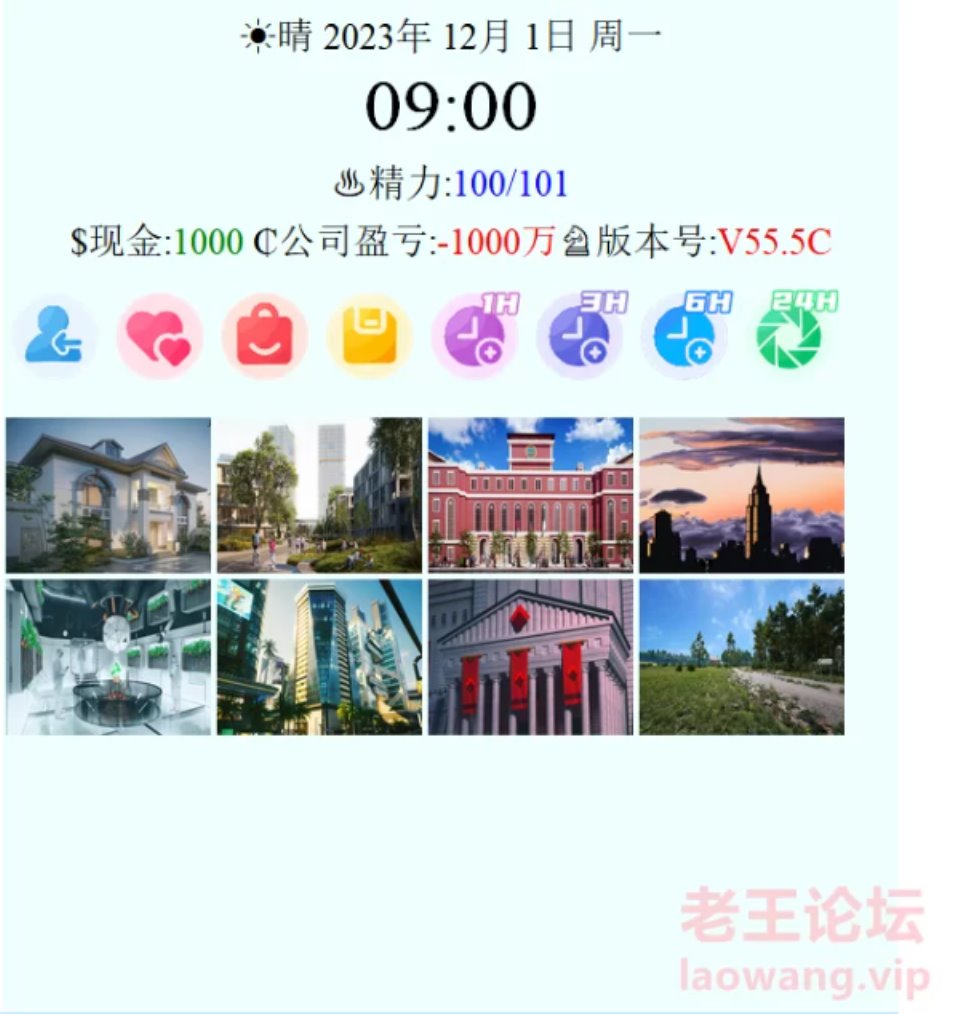
Task: Go to the glass office skyscrapers
Action: pyautogui.click(x=319, y=657)
